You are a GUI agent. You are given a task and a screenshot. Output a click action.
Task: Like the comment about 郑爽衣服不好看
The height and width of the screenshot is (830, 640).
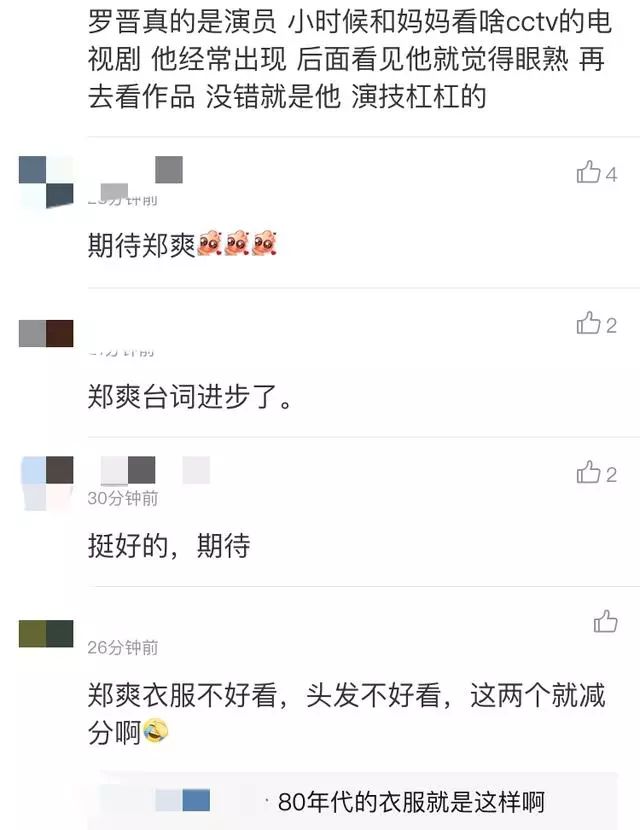pos(605,621)
